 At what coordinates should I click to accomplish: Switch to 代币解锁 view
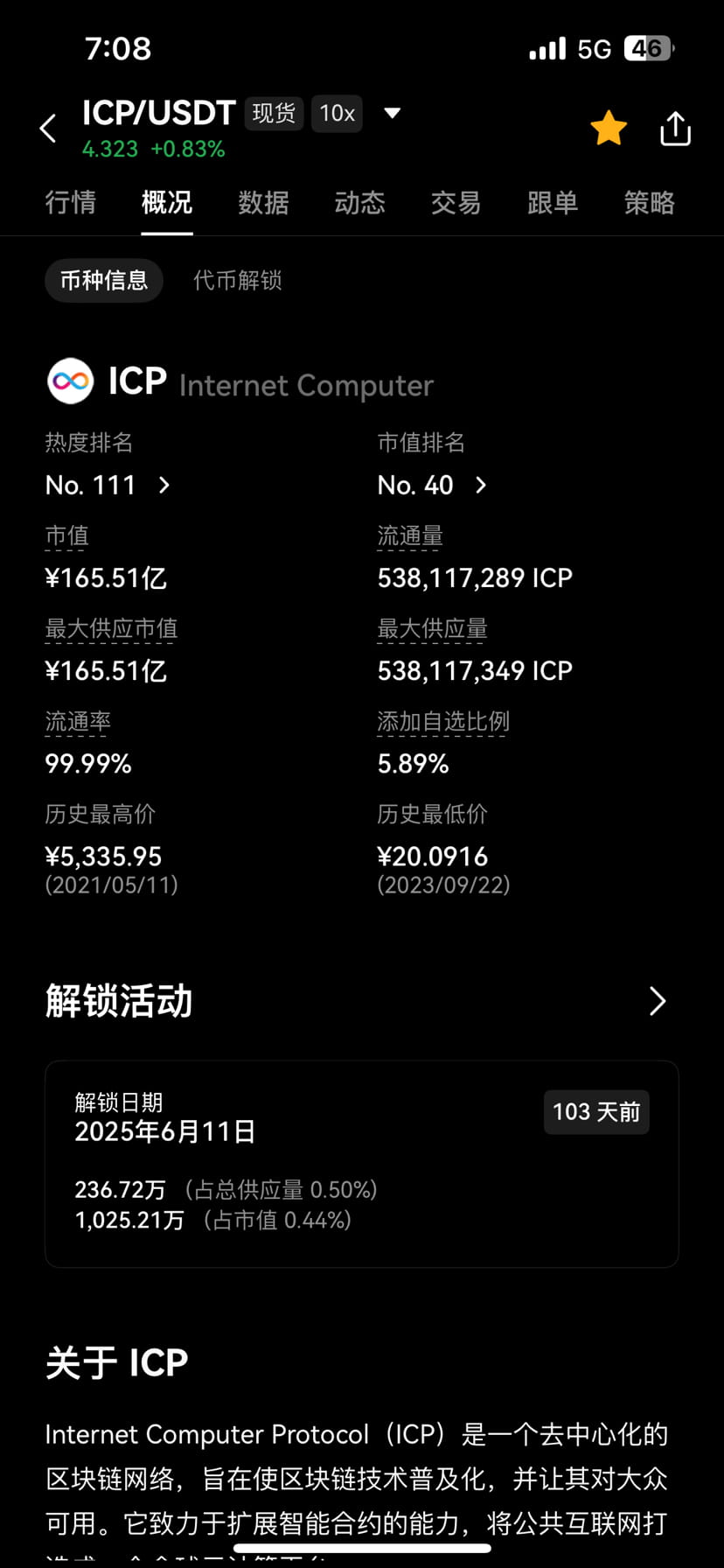click(236, 281)
